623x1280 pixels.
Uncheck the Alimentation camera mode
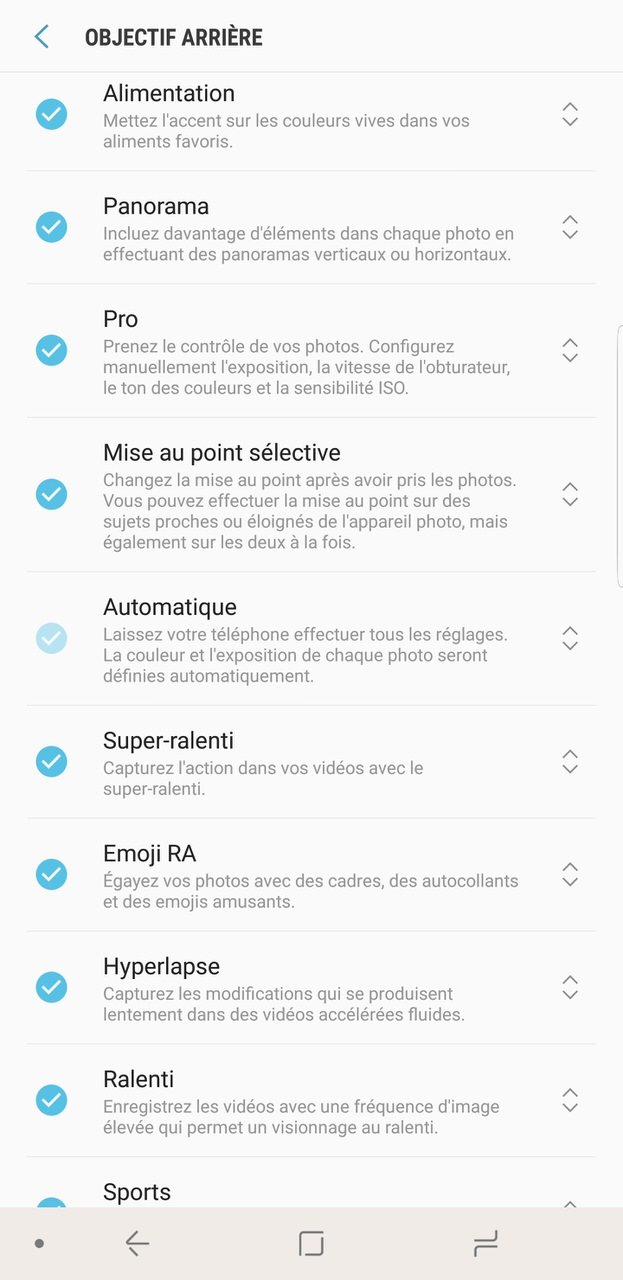[52, 114]
